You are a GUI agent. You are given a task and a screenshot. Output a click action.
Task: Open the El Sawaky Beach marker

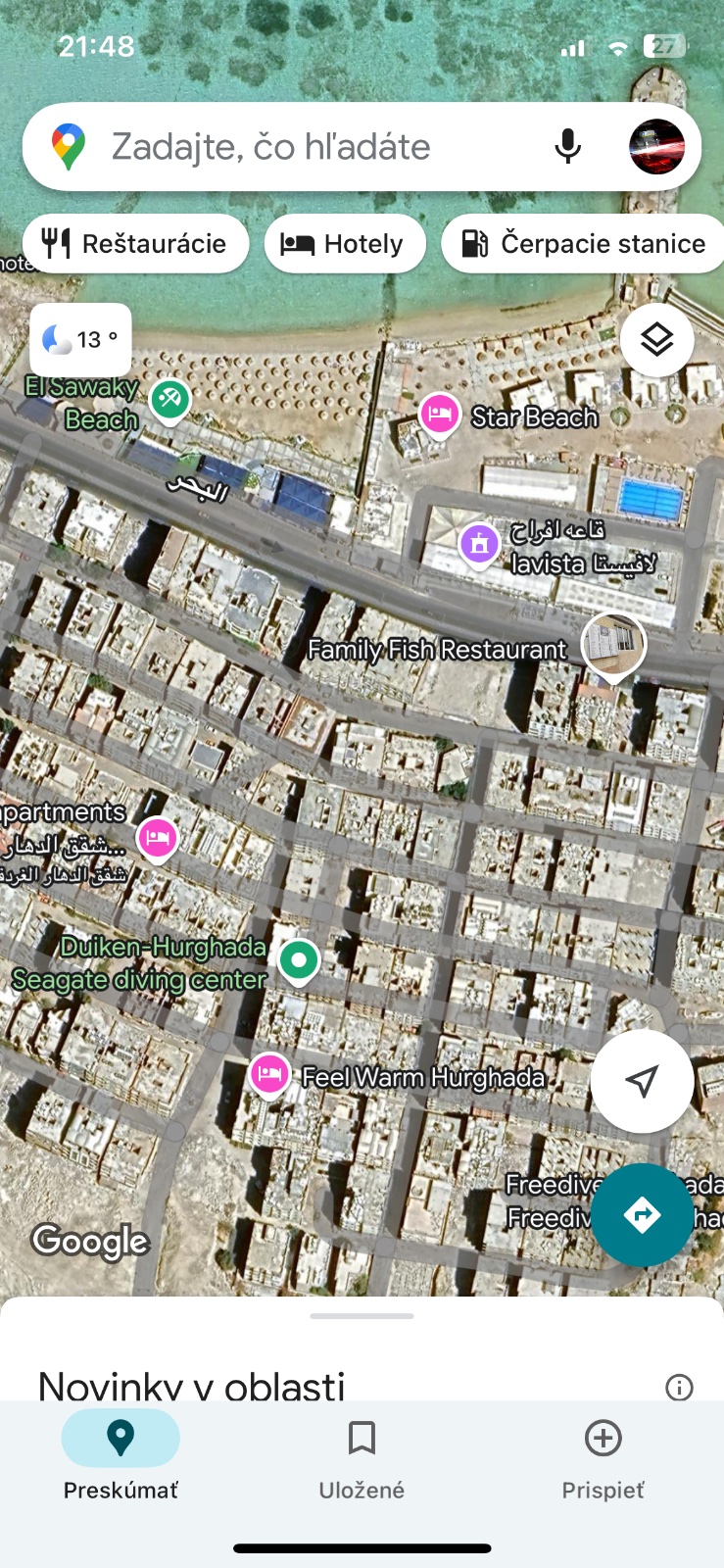pos(170,399)
